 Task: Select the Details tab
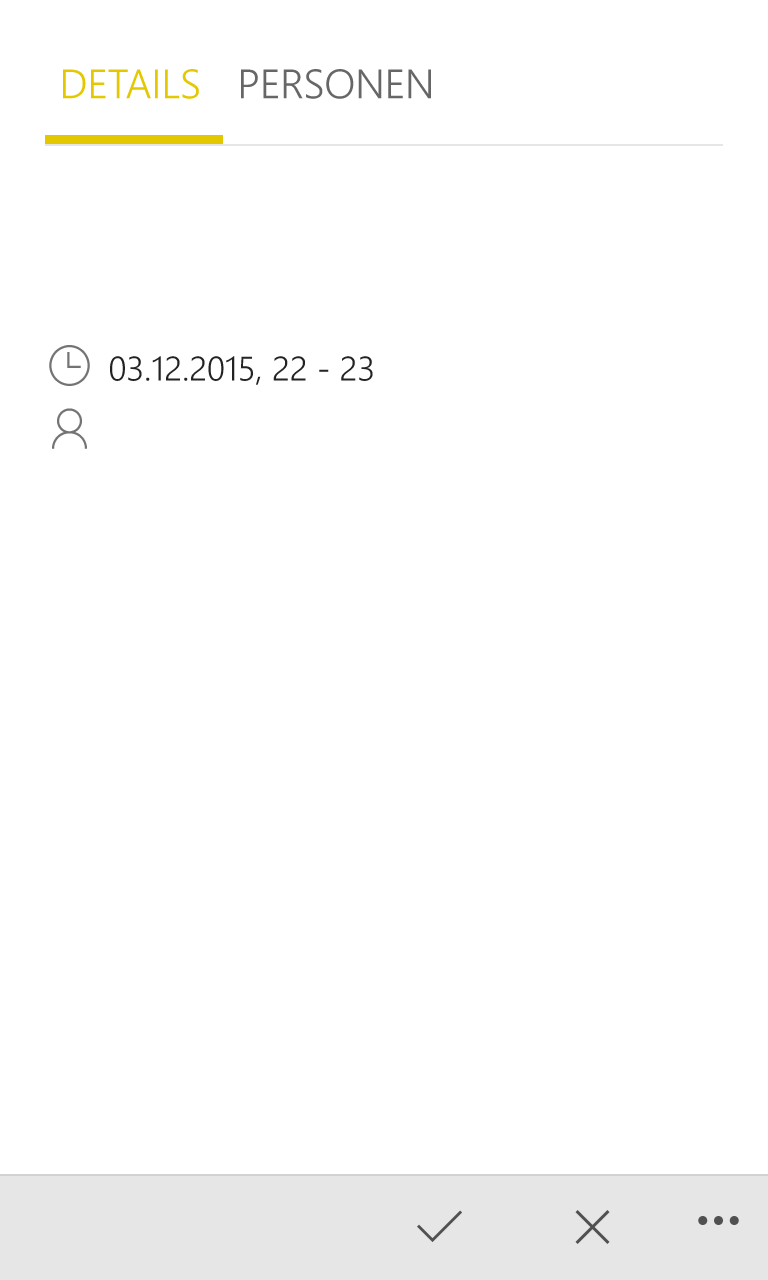[x=130, y=85]
